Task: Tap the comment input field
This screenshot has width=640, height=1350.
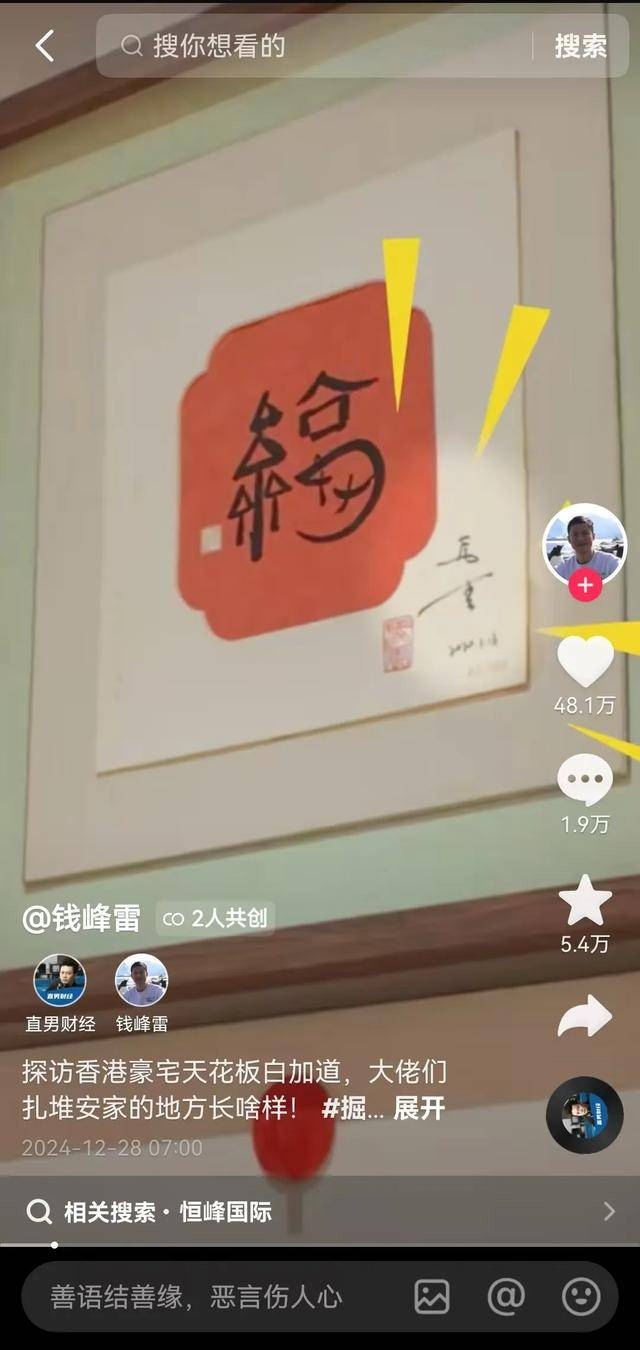Action: [200, 1297]
